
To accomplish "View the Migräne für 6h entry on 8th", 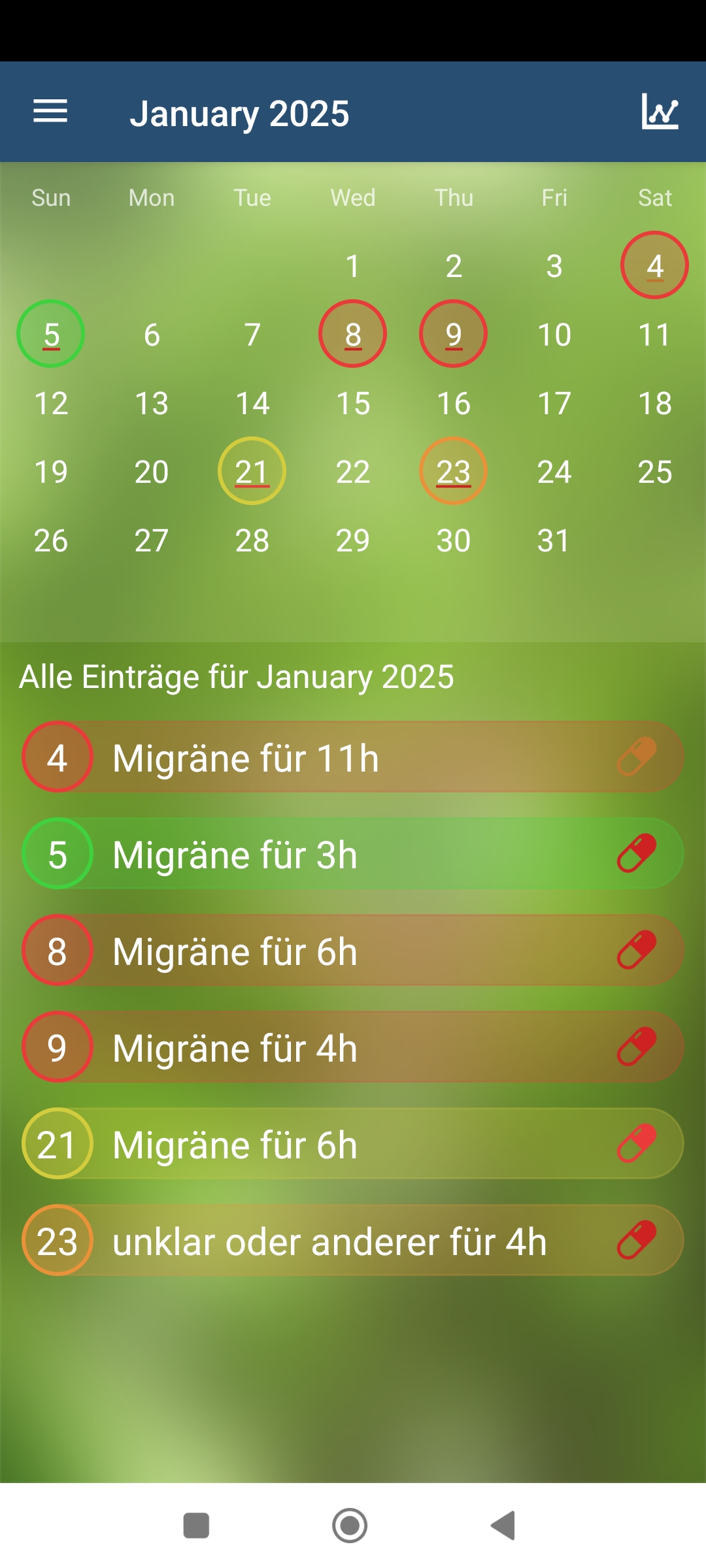I will [x=353, y=951].
